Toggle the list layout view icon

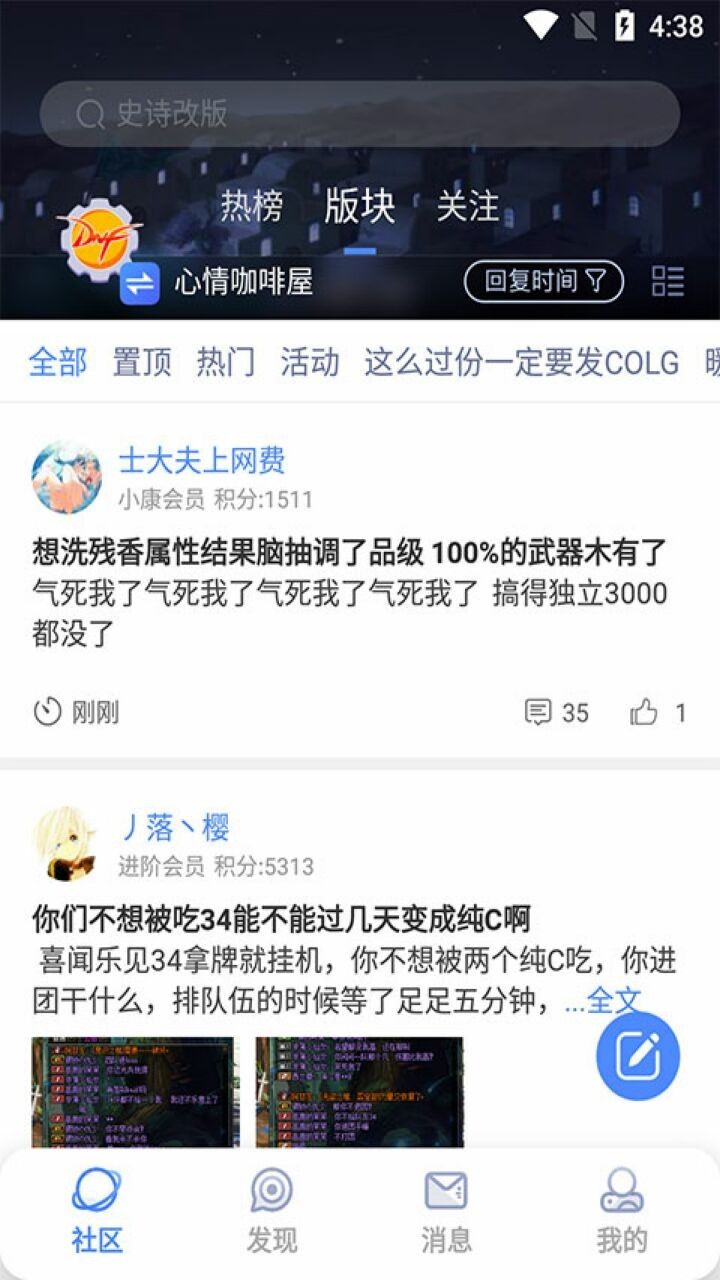[667, 281]
